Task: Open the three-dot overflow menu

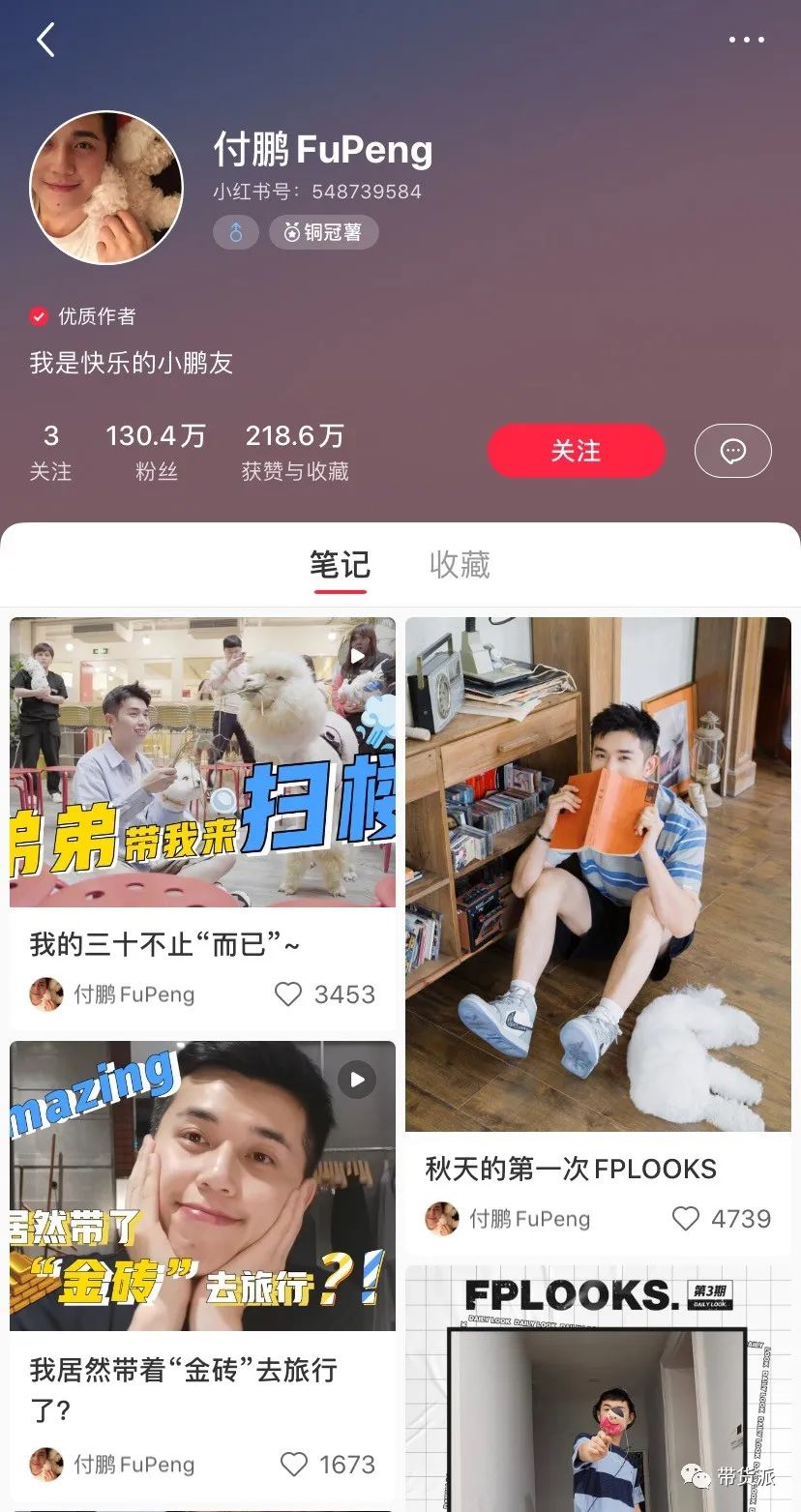Action: (746, 40)
